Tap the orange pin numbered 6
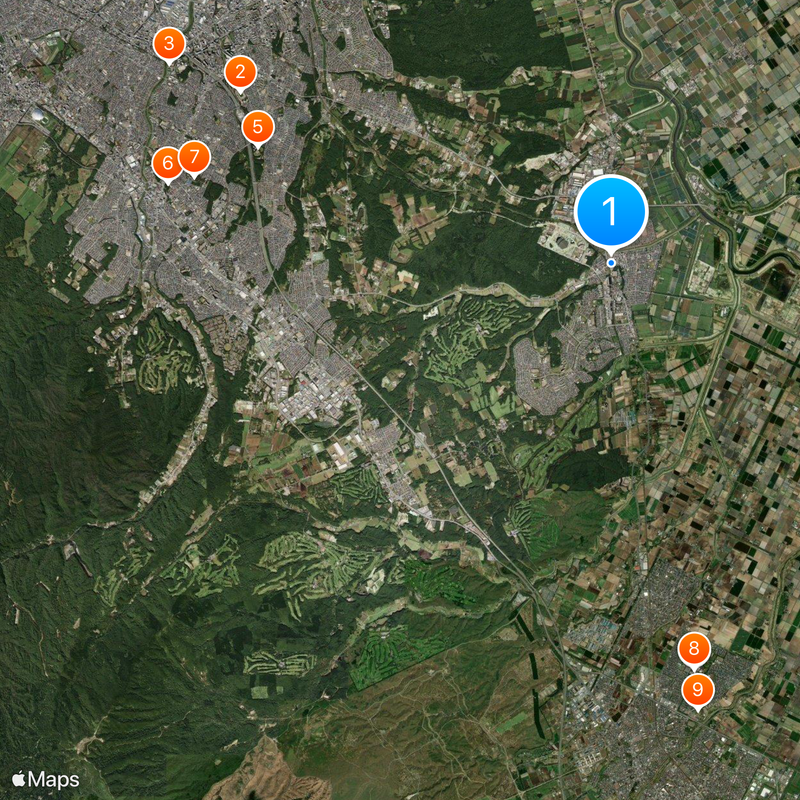800x800 pixels. click(166, 163)
